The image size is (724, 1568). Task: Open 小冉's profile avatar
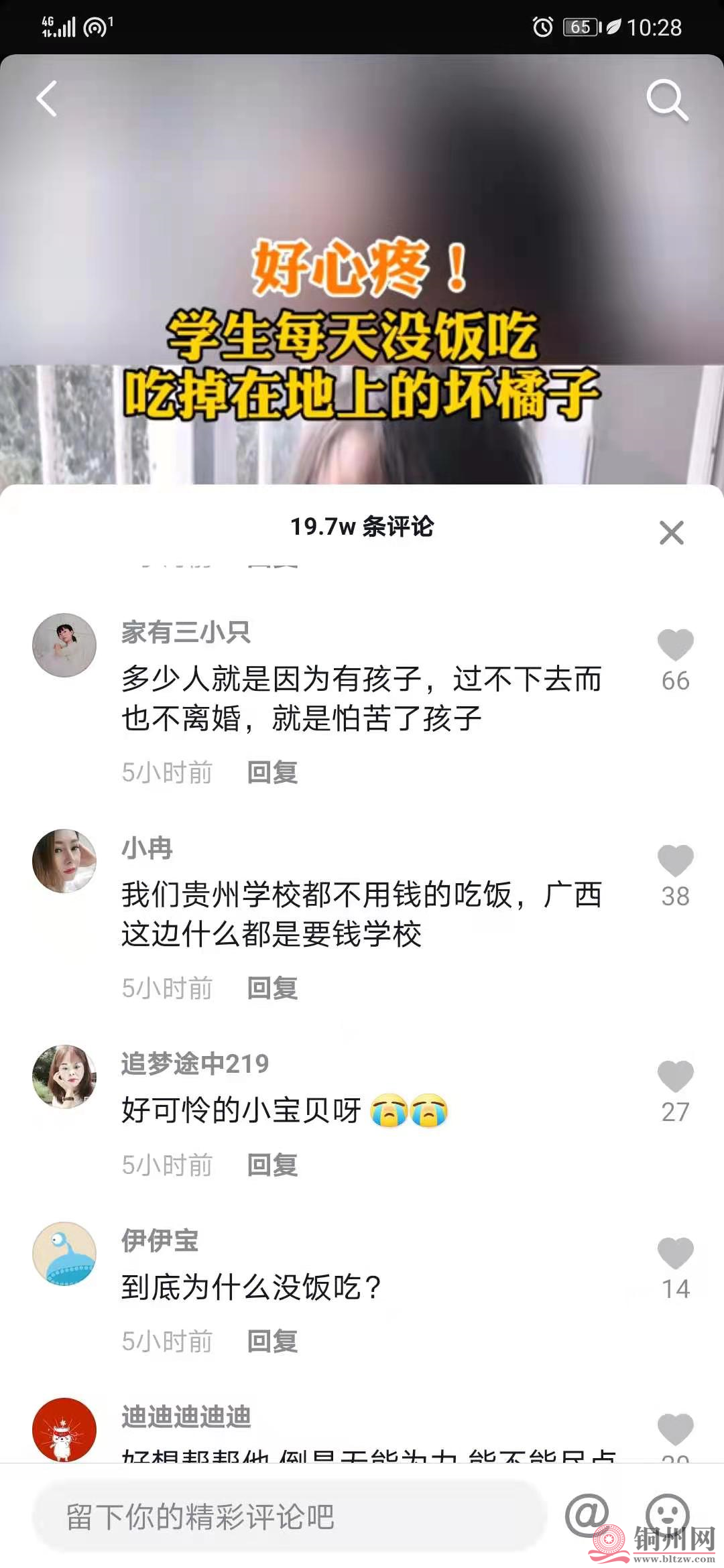pyautogui.click(x=64, y=861)
